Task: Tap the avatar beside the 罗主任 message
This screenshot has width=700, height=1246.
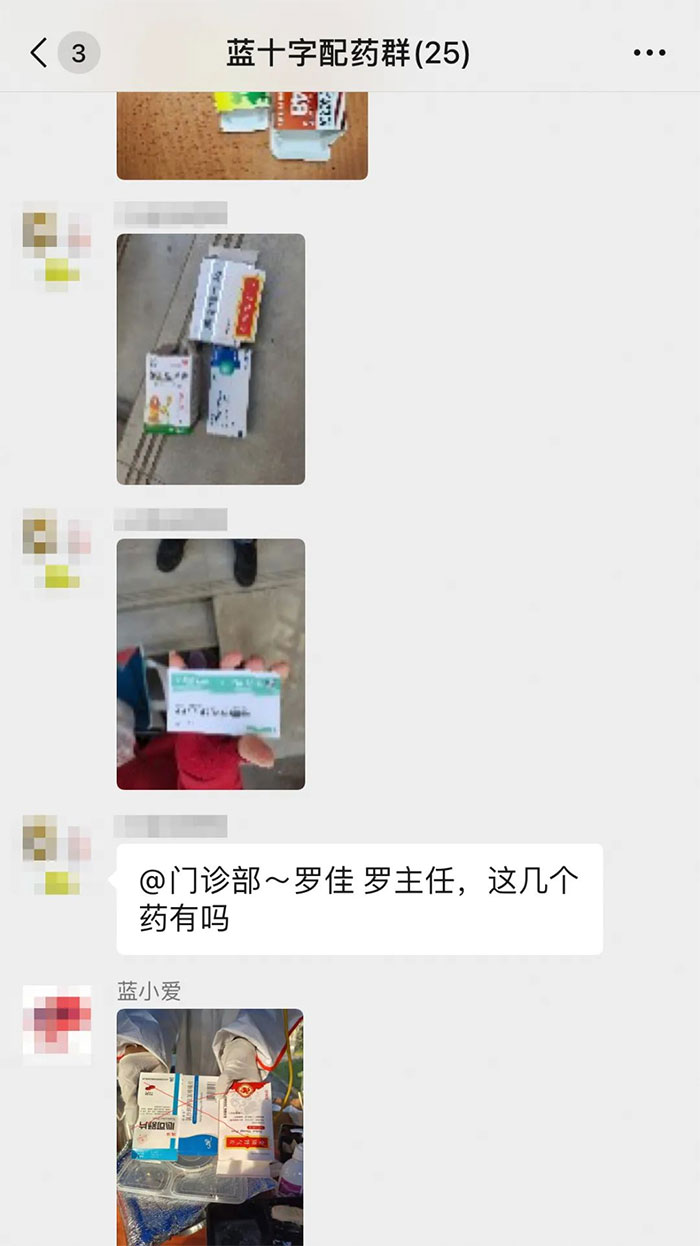Action: [x=57, y=855]
